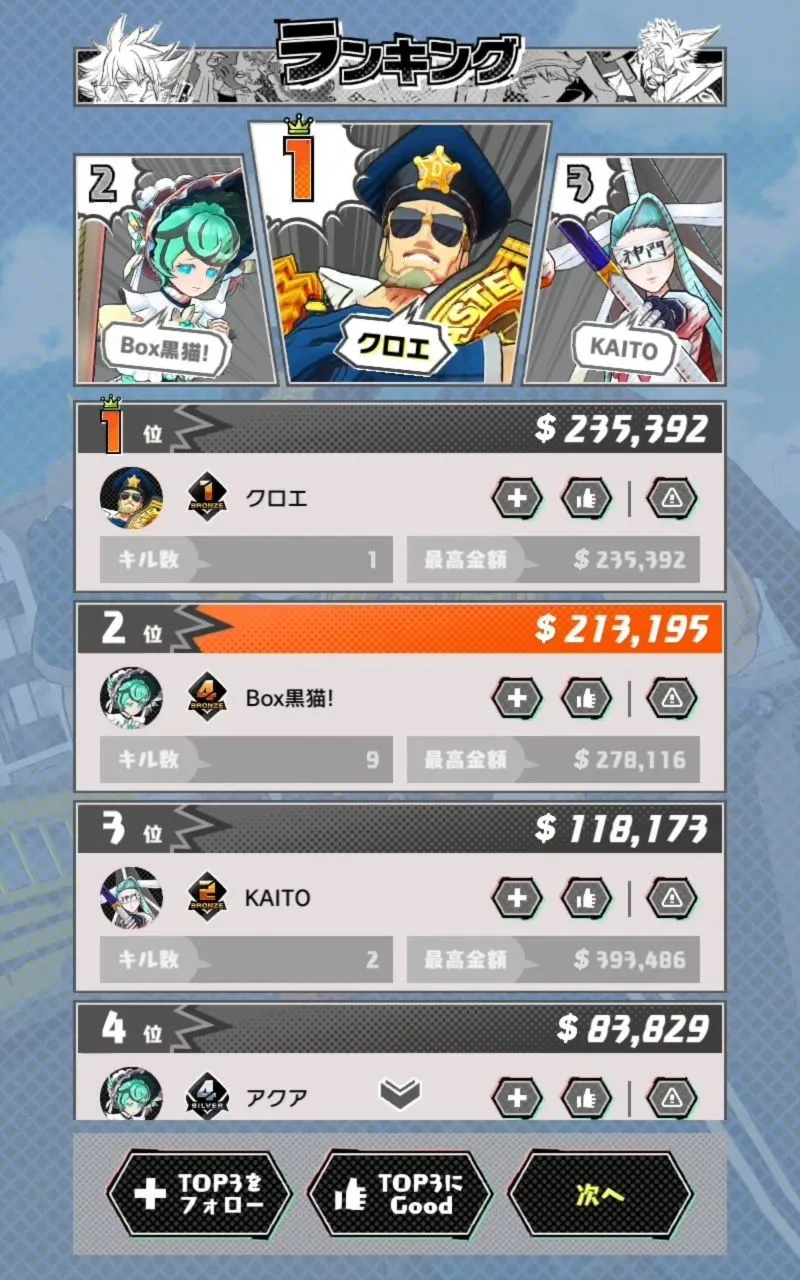Report KAITO with the warning icon

coord(672,898)
